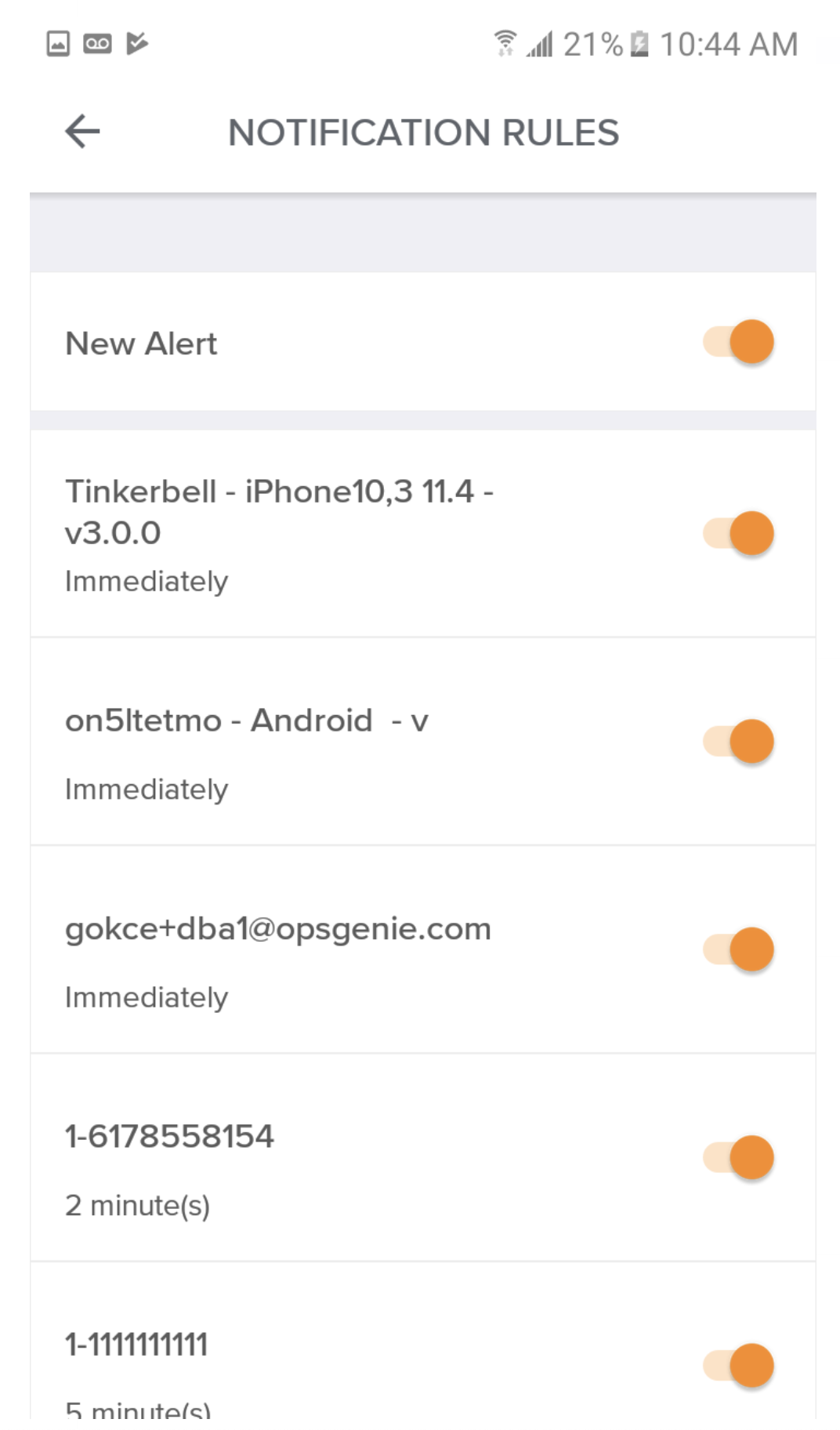Switch off notifications for 1-6178558154
The width and height of the screenshot is (840, 1430).
tap(738, 1158)
